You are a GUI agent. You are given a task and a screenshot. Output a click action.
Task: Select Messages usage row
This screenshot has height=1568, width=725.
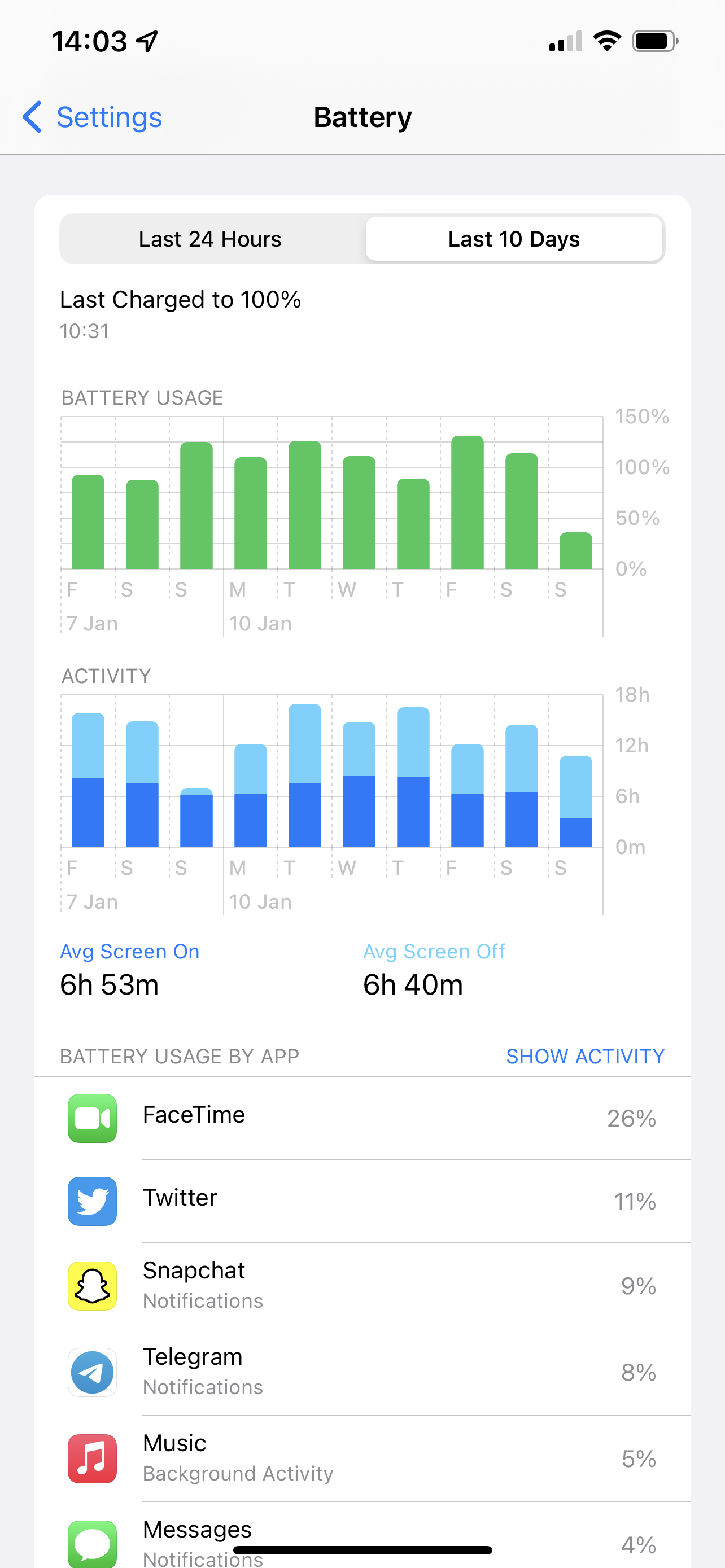click(362, 1535)
